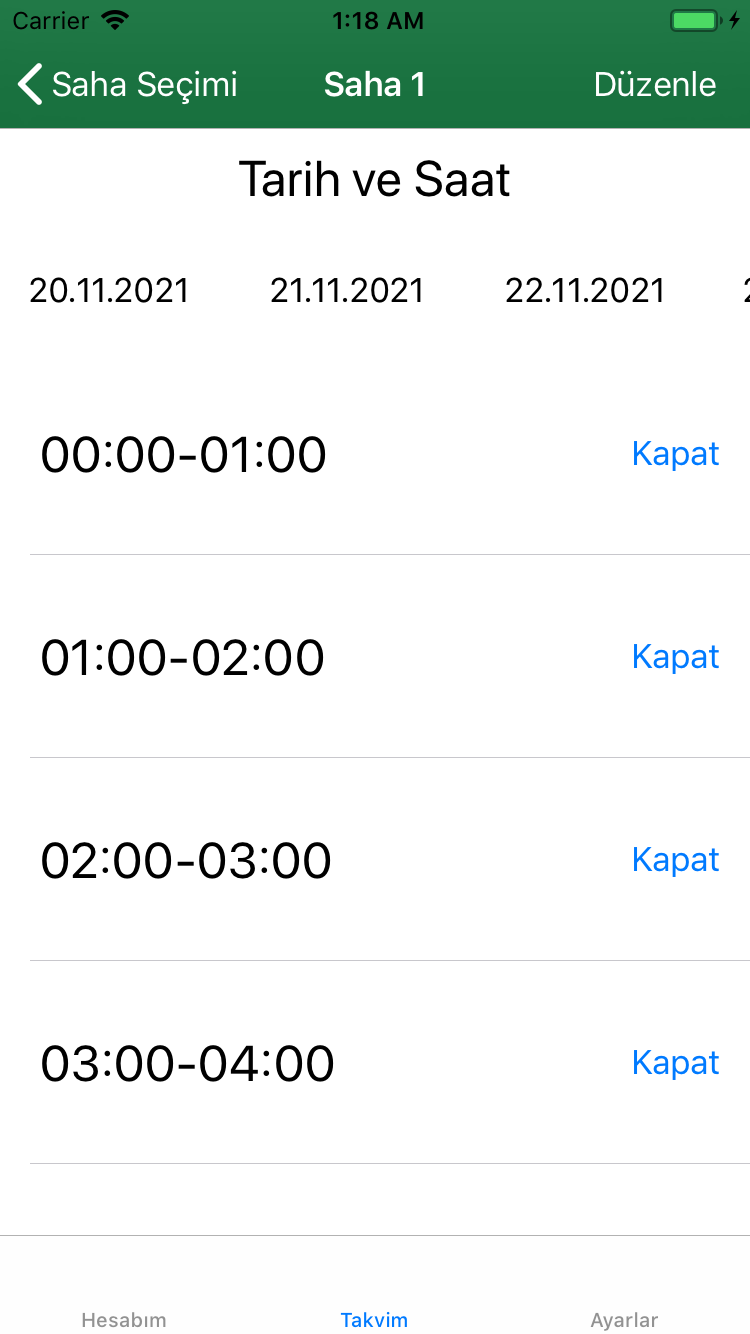Close the 00:00-01:00 slot with Kapat

[676, 453]
